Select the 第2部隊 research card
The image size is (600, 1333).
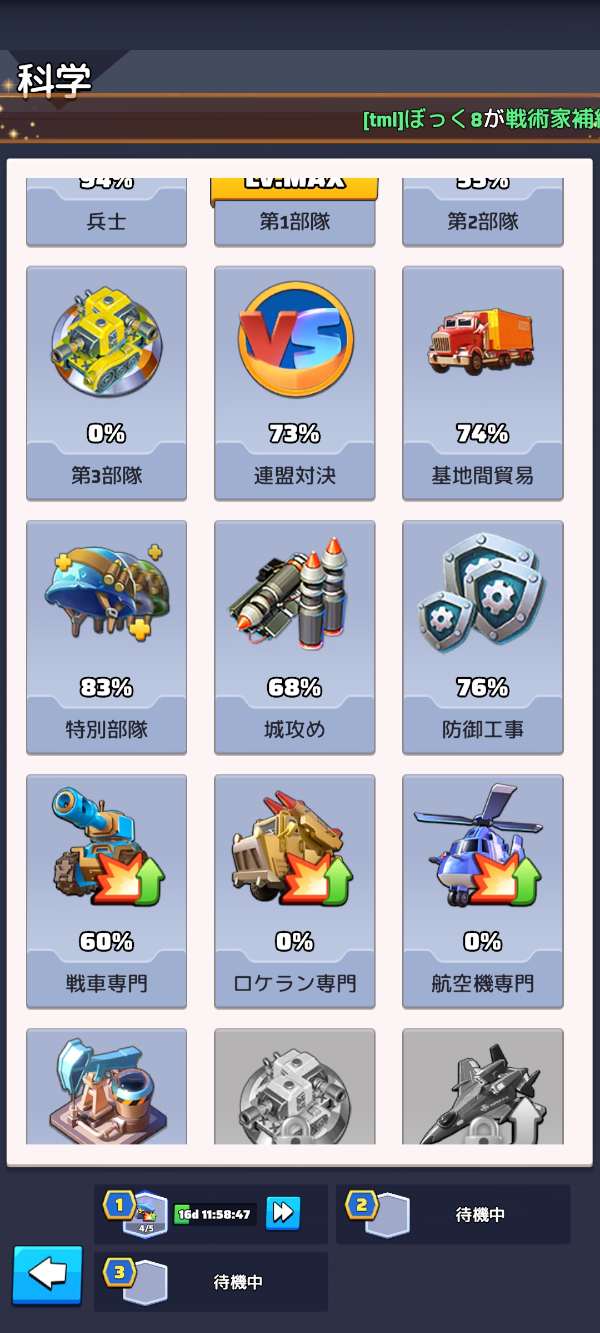pyautogui.click(x=482, y=214)
